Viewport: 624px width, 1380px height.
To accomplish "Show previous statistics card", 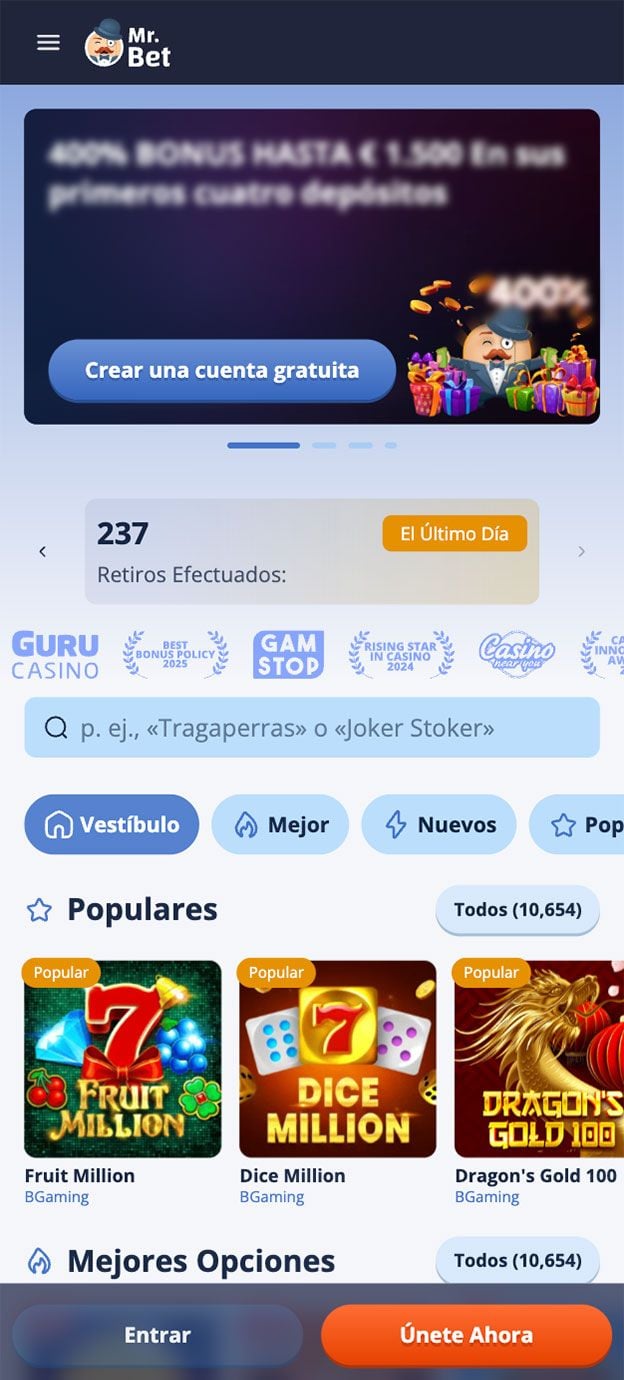I will click(42, 552).
